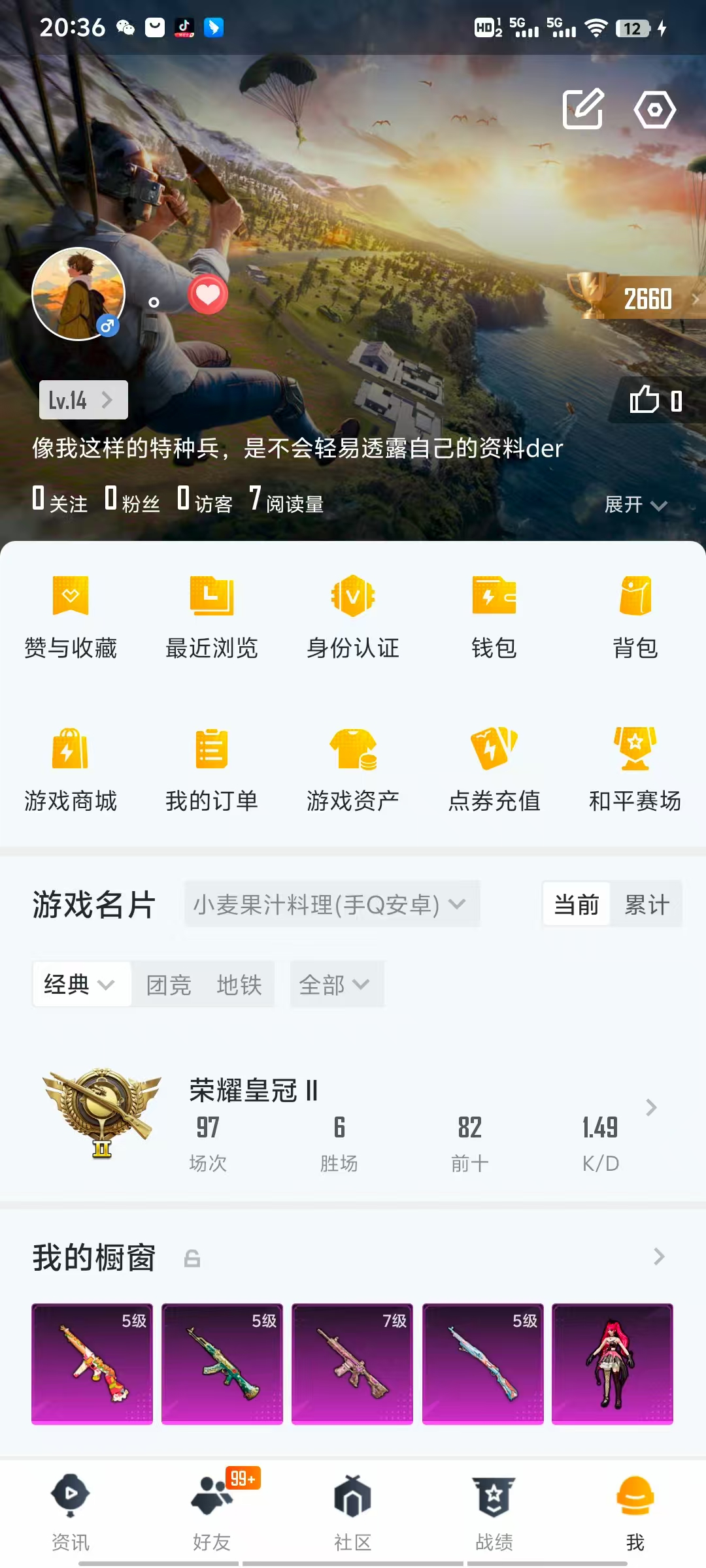Open 钱包 wallet
Screen dimensions: 706x1568
tap(494, 617)
